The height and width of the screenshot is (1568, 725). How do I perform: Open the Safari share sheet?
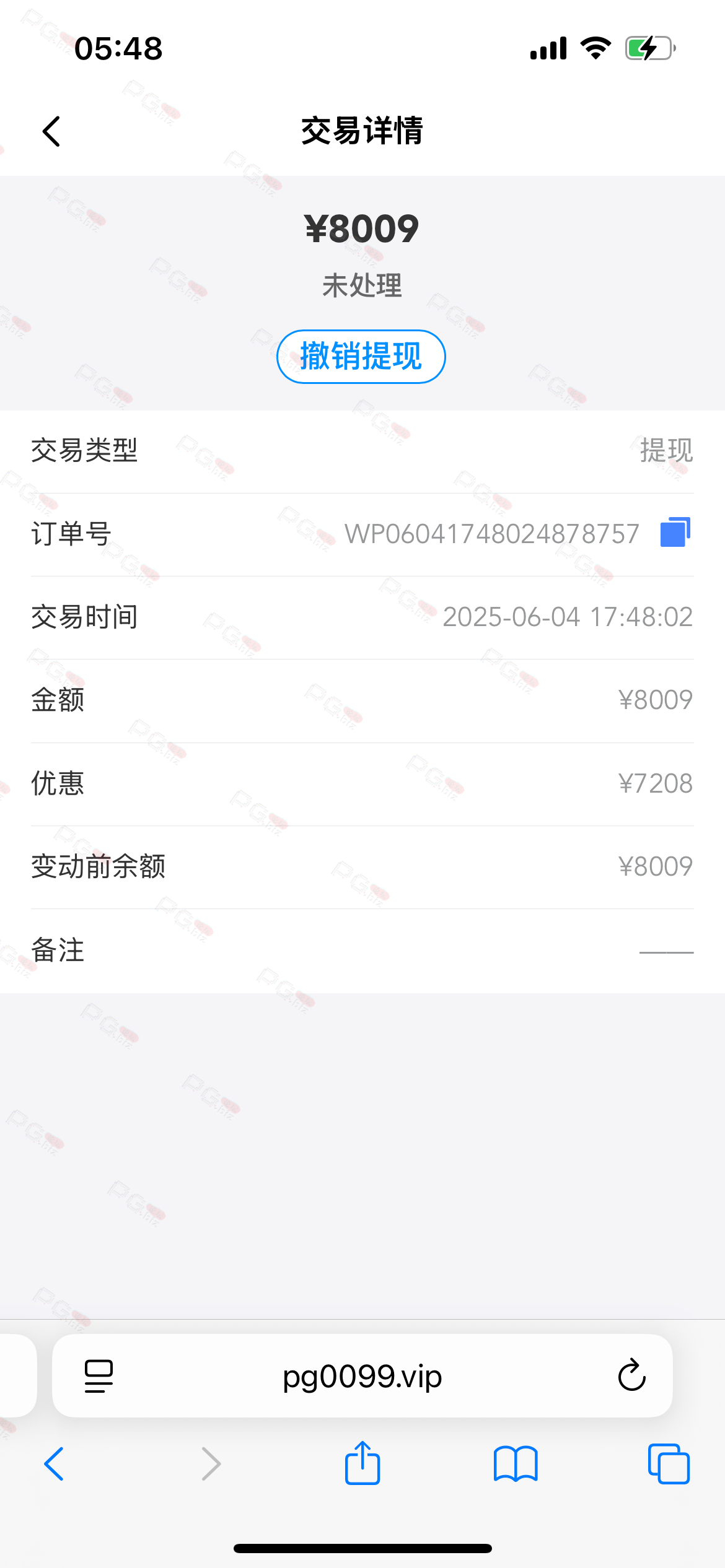coord(362,1463)
